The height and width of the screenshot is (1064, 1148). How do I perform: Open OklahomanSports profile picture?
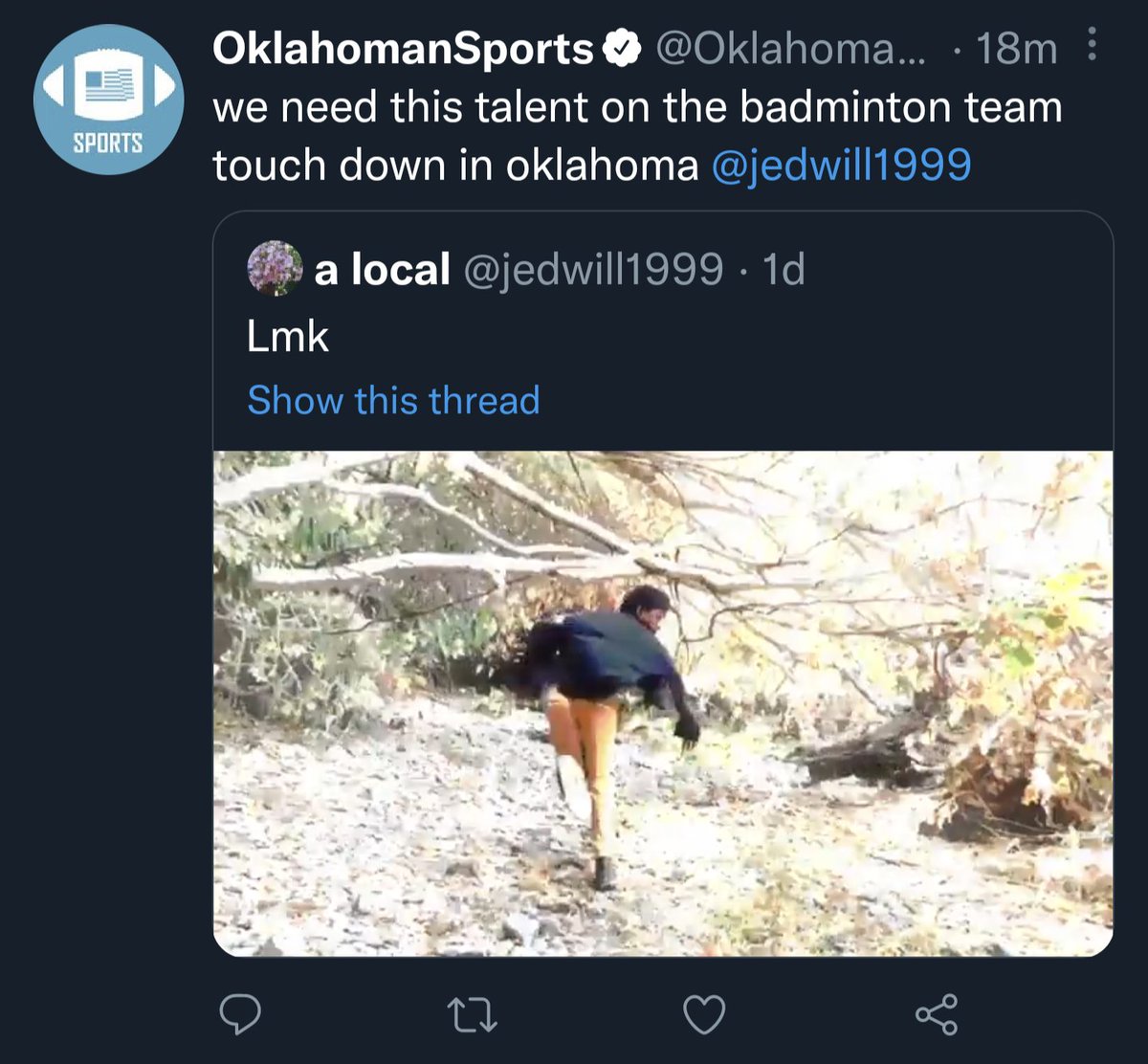click(x=108, y=100)
